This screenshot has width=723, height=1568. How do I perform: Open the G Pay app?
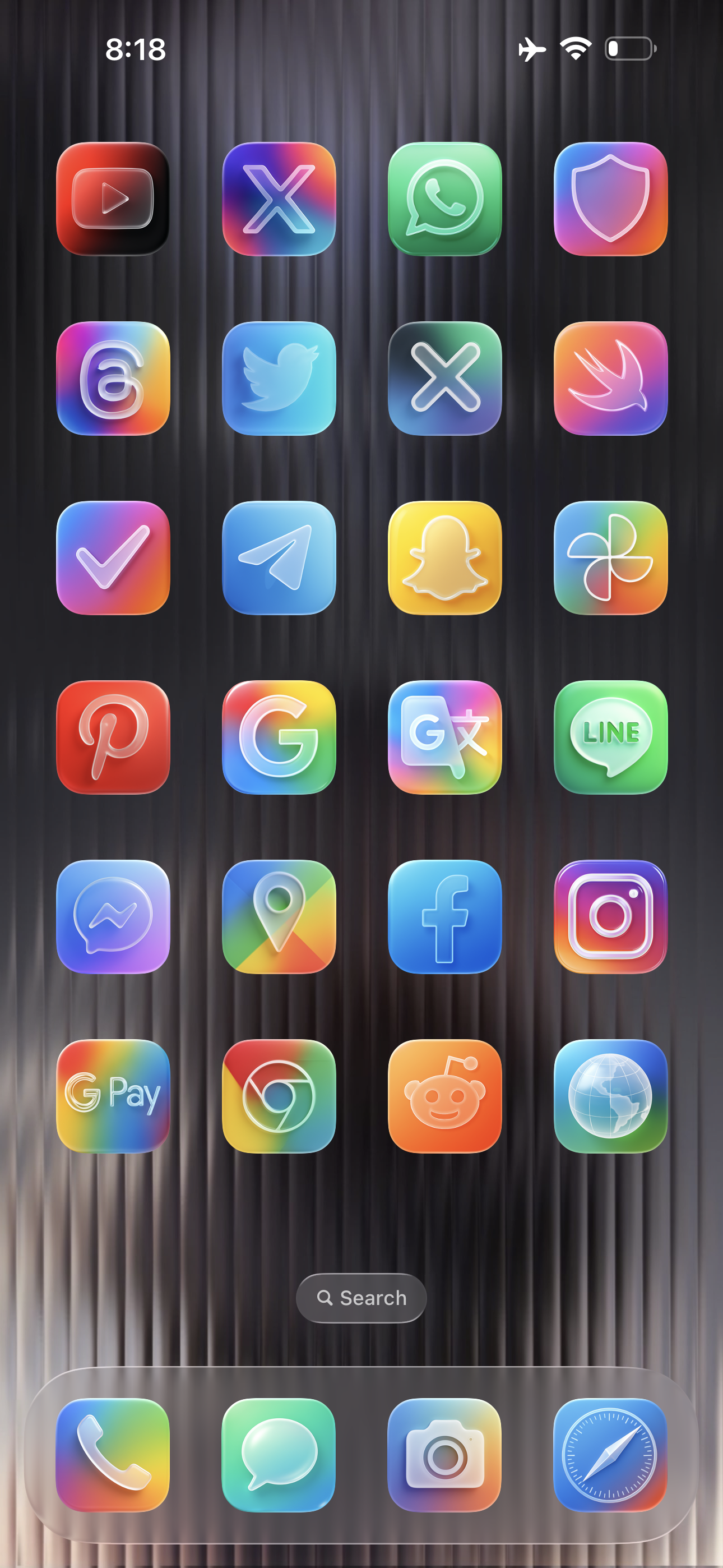click(x=113, y=1096)
